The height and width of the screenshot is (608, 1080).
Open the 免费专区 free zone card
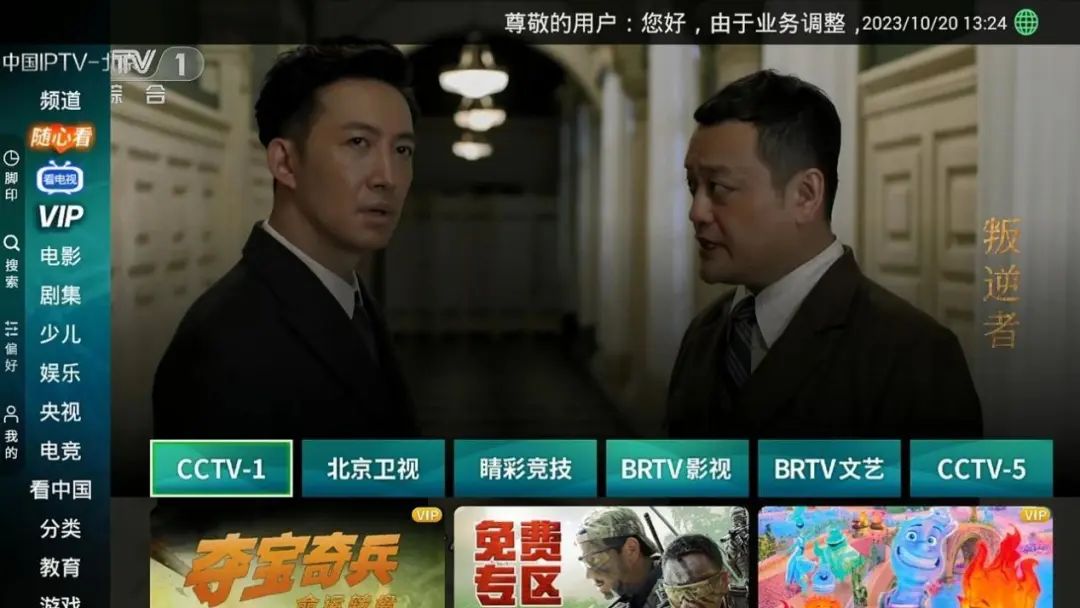click(x=601, y=557)
